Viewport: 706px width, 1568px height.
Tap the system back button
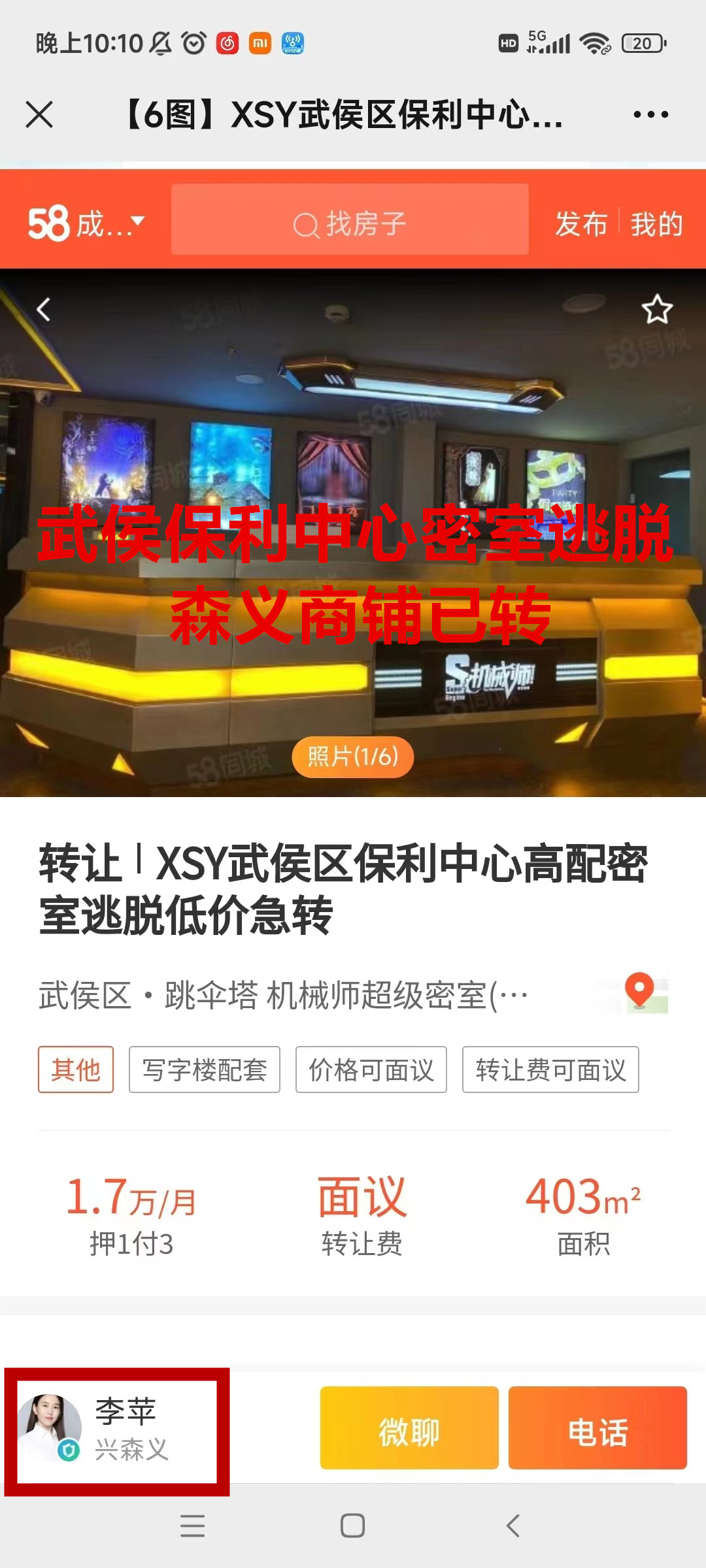[513, 1526]
